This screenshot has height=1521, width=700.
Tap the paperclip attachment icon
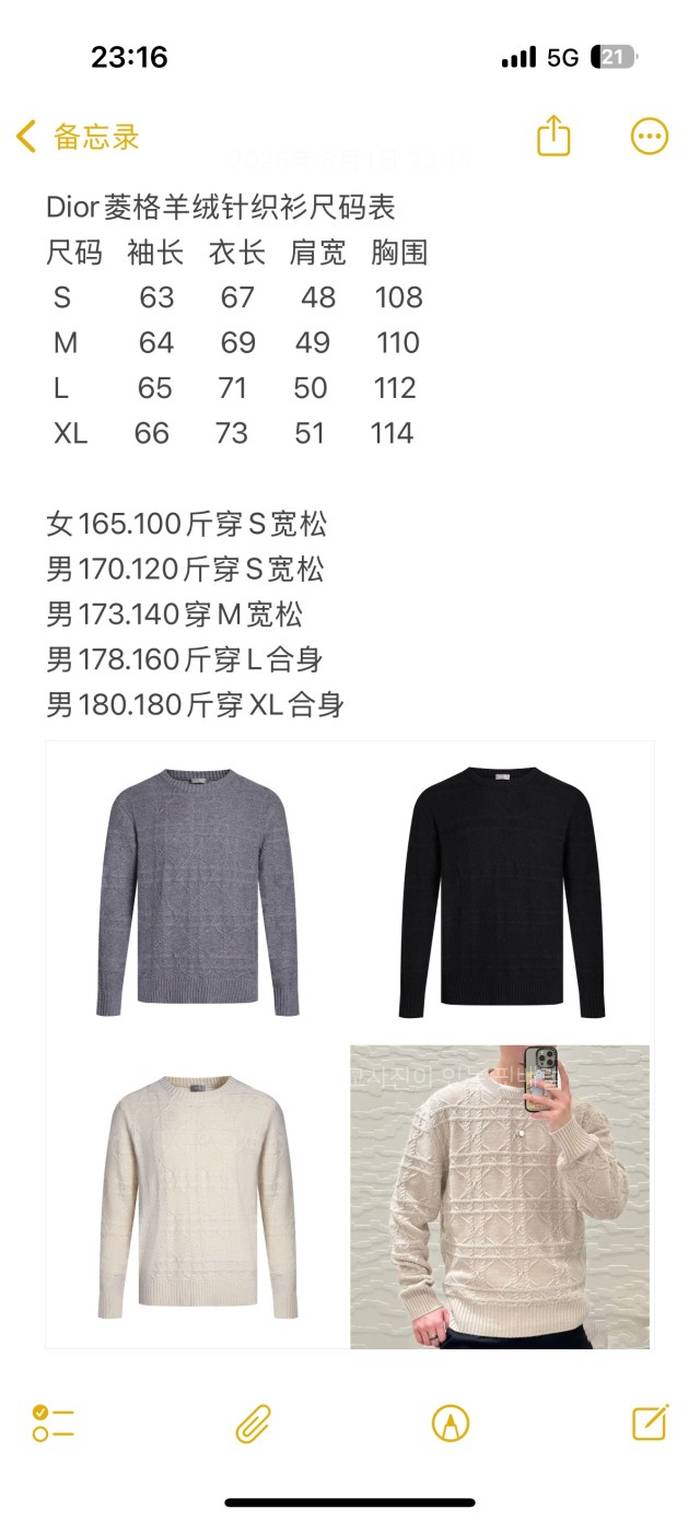(x=253, y=1422)
